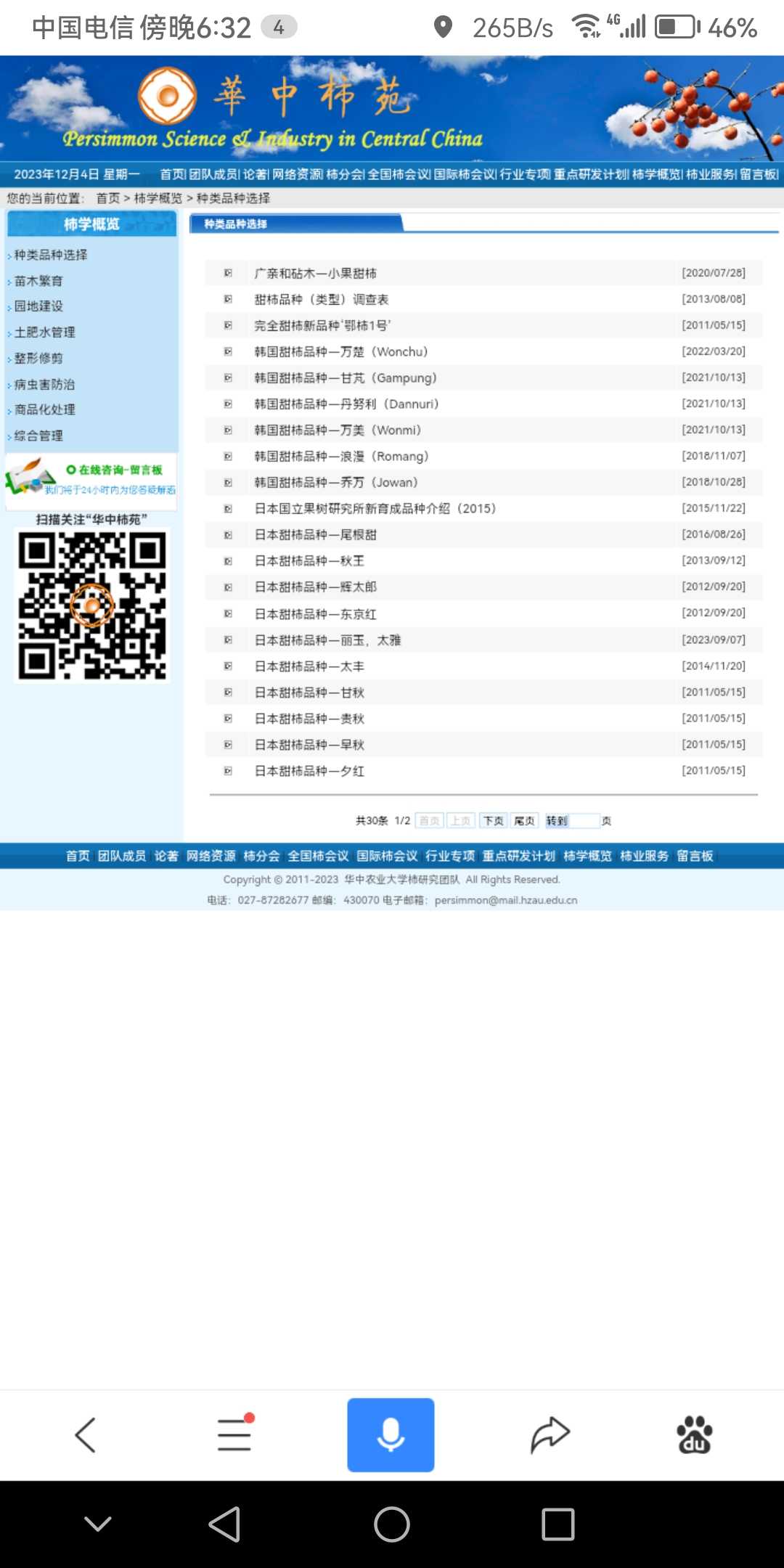Viewport: 784px width, 1568px height.
Task: Select 病虫害防治 in the left sidebar
Action: (44, 384)
